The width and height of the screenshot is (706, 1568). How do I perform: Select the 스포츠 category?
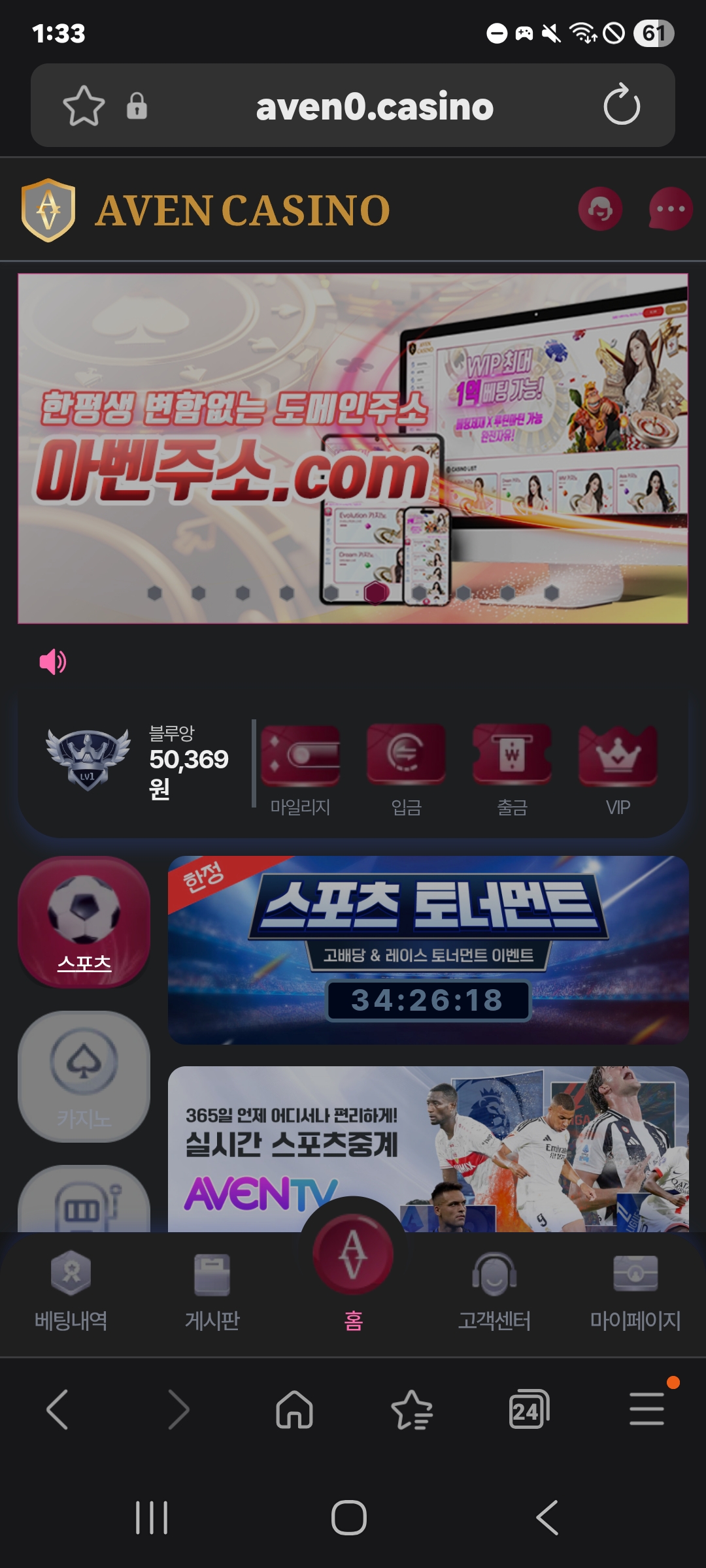coord(84,921)
